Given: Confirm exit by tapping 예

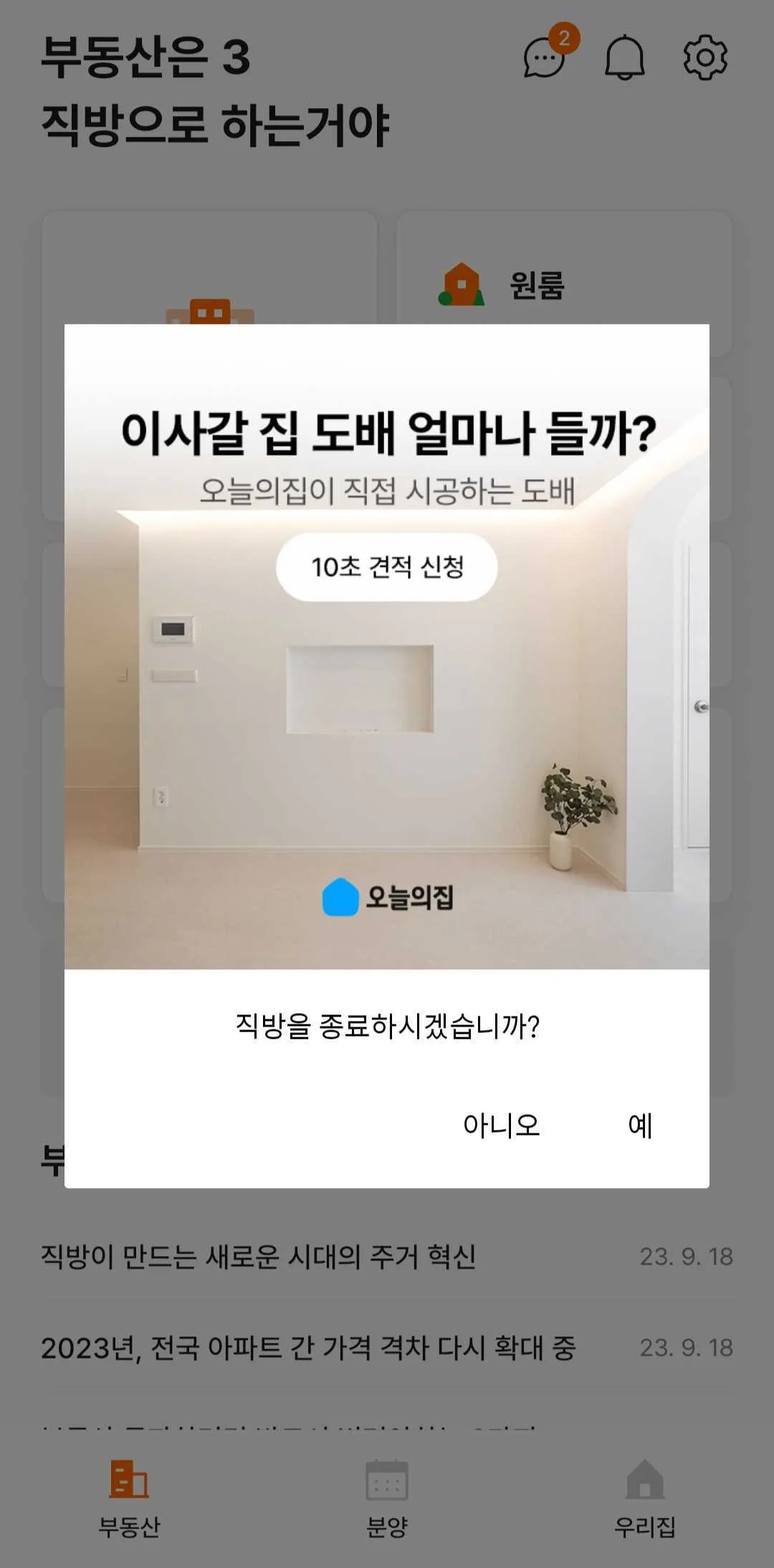Looking at the screenshot, I should pyautogui.click(x=639, y=1126).
